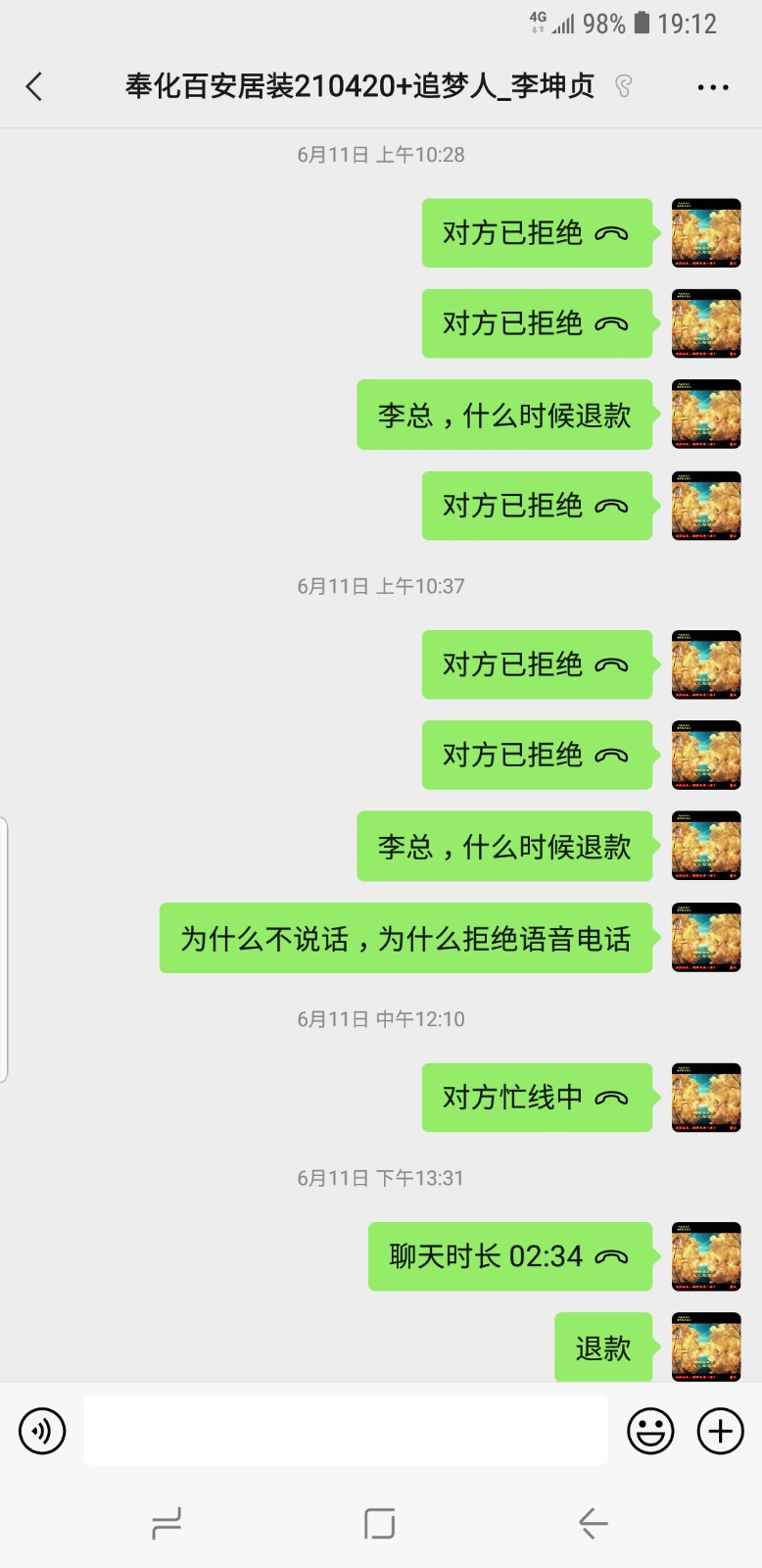Switch to voice message input

[42, 1431]
